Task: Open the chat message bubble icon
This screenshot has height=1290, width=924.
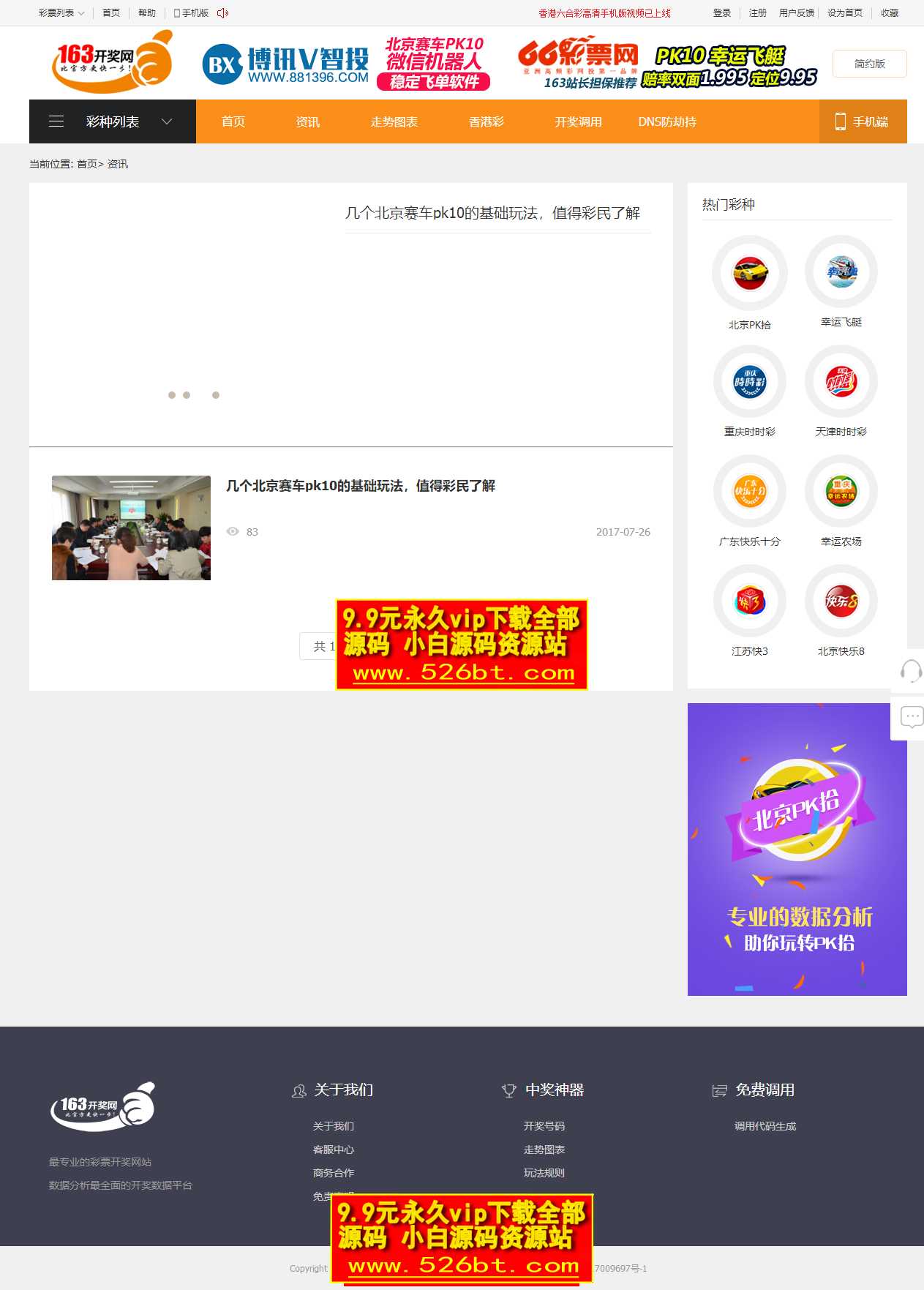Action: (x=911, y=716)
